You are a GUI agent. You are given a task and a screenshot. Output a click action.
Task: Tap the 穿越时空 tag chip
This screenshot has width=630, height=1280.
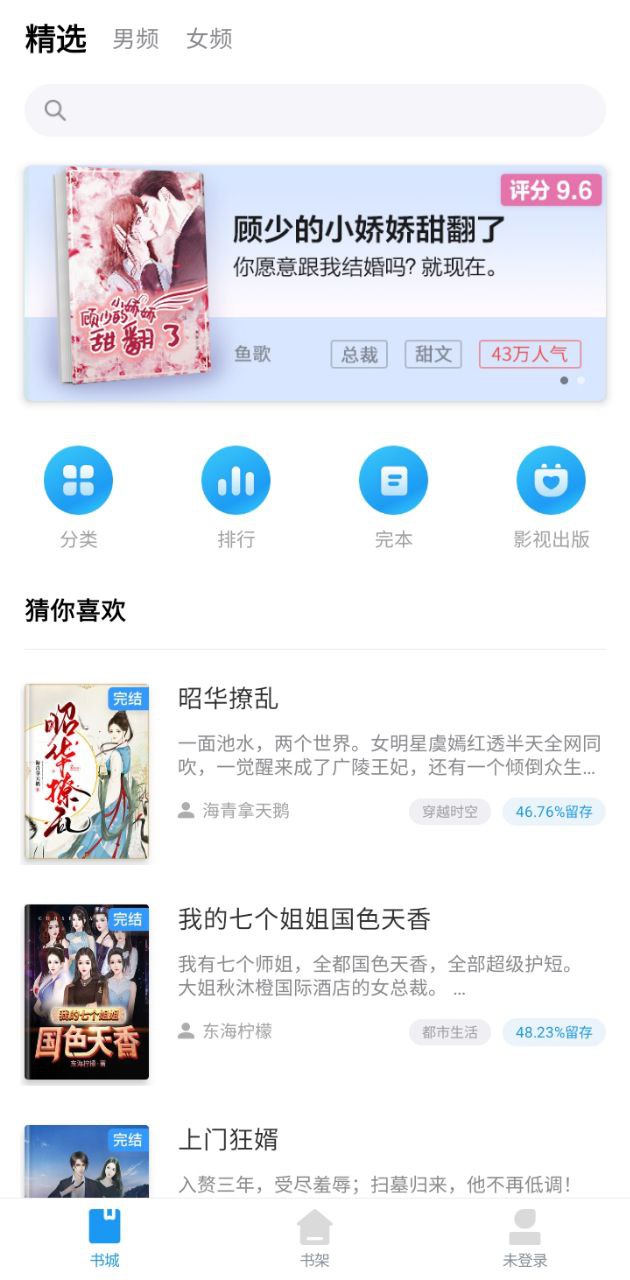click(x=449, y=811)
